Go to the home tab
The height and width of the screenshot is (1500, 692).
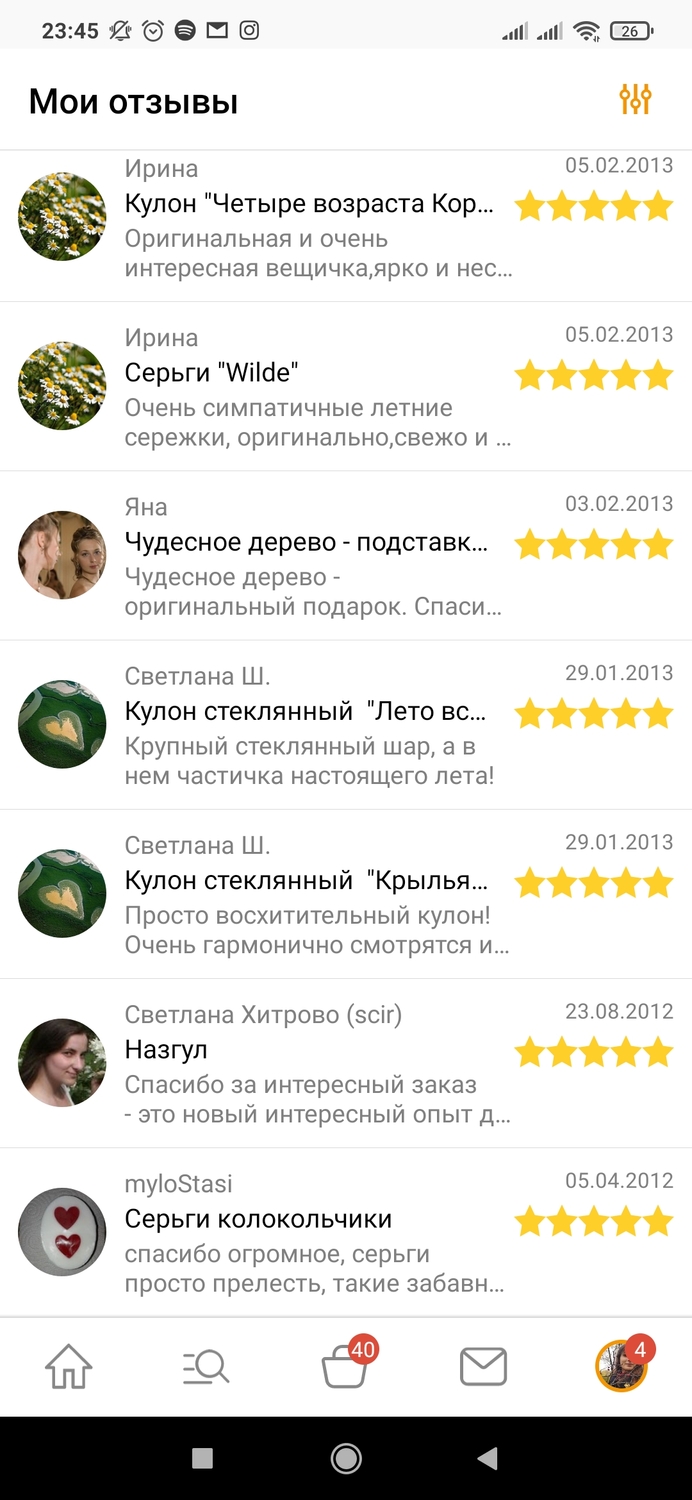69,1366
